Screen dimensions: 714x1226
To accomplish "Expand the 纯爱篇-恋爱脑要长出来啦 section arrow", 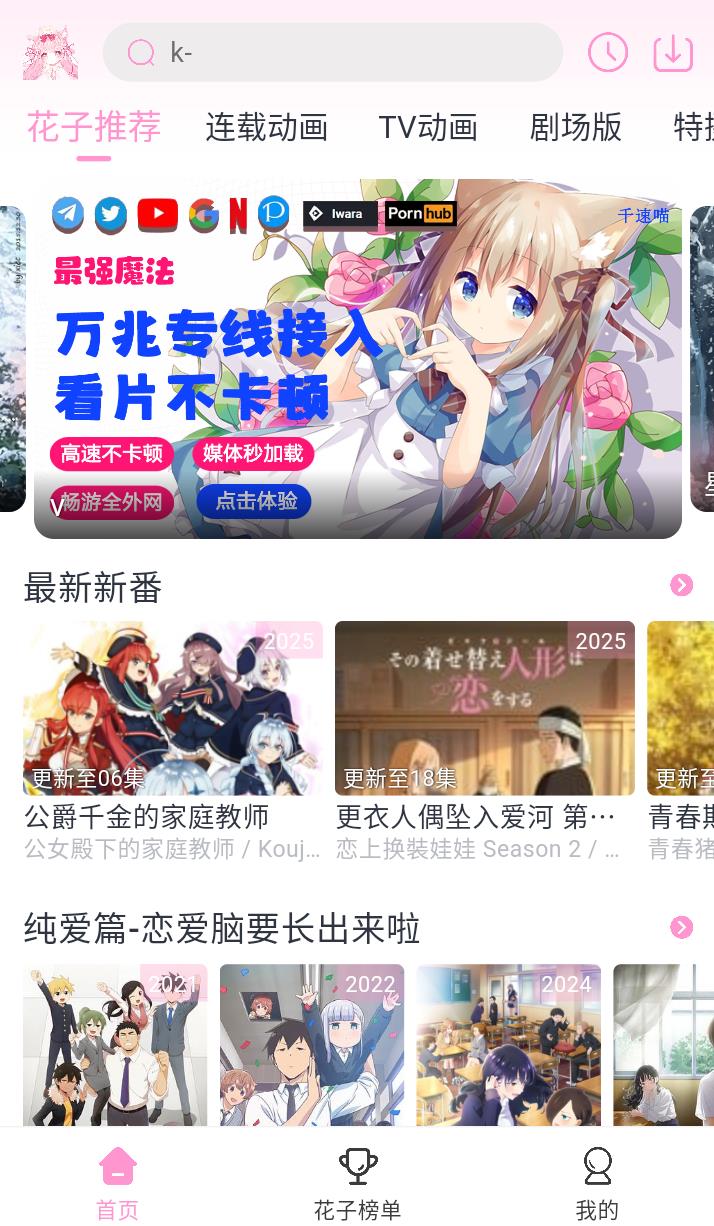I will 682,928.
